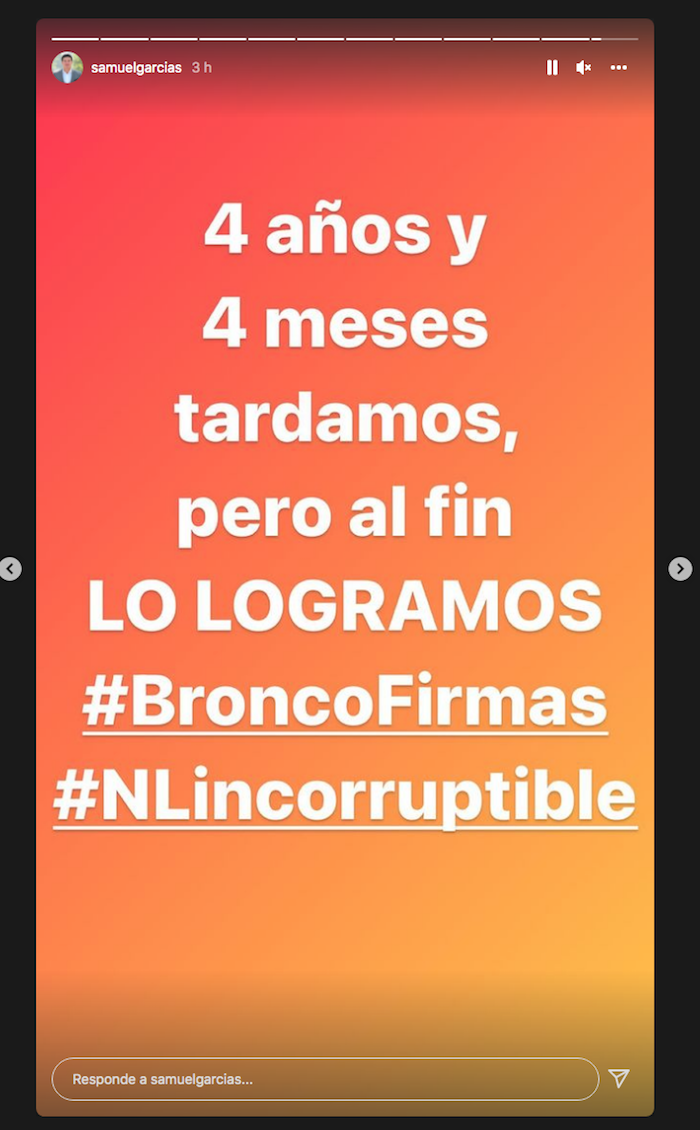This screenshot has height=1130, width=700.
Task: Share the story via paper plane icon
Action: [x=619, y=1078]
